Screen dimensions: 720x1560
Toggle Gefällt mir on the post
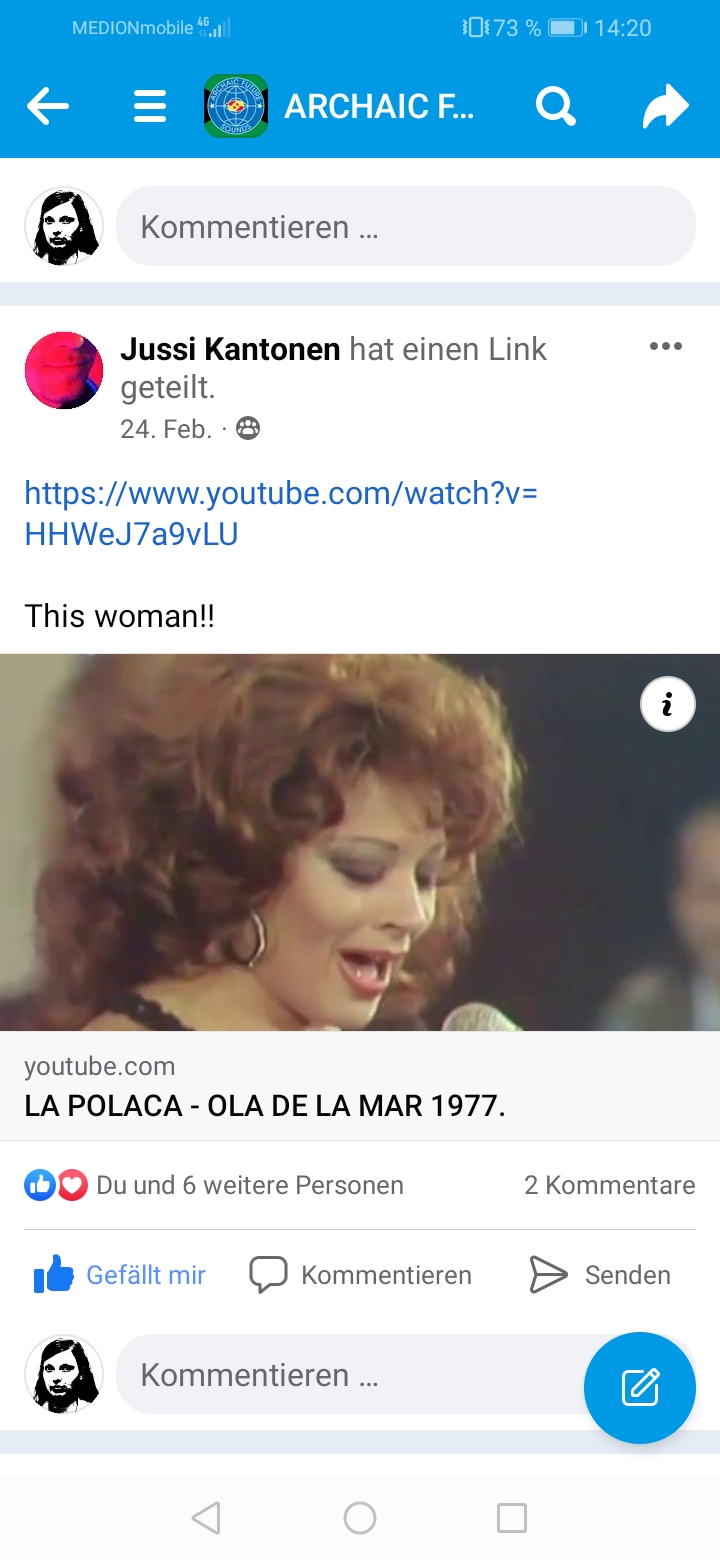point(120,1275)
